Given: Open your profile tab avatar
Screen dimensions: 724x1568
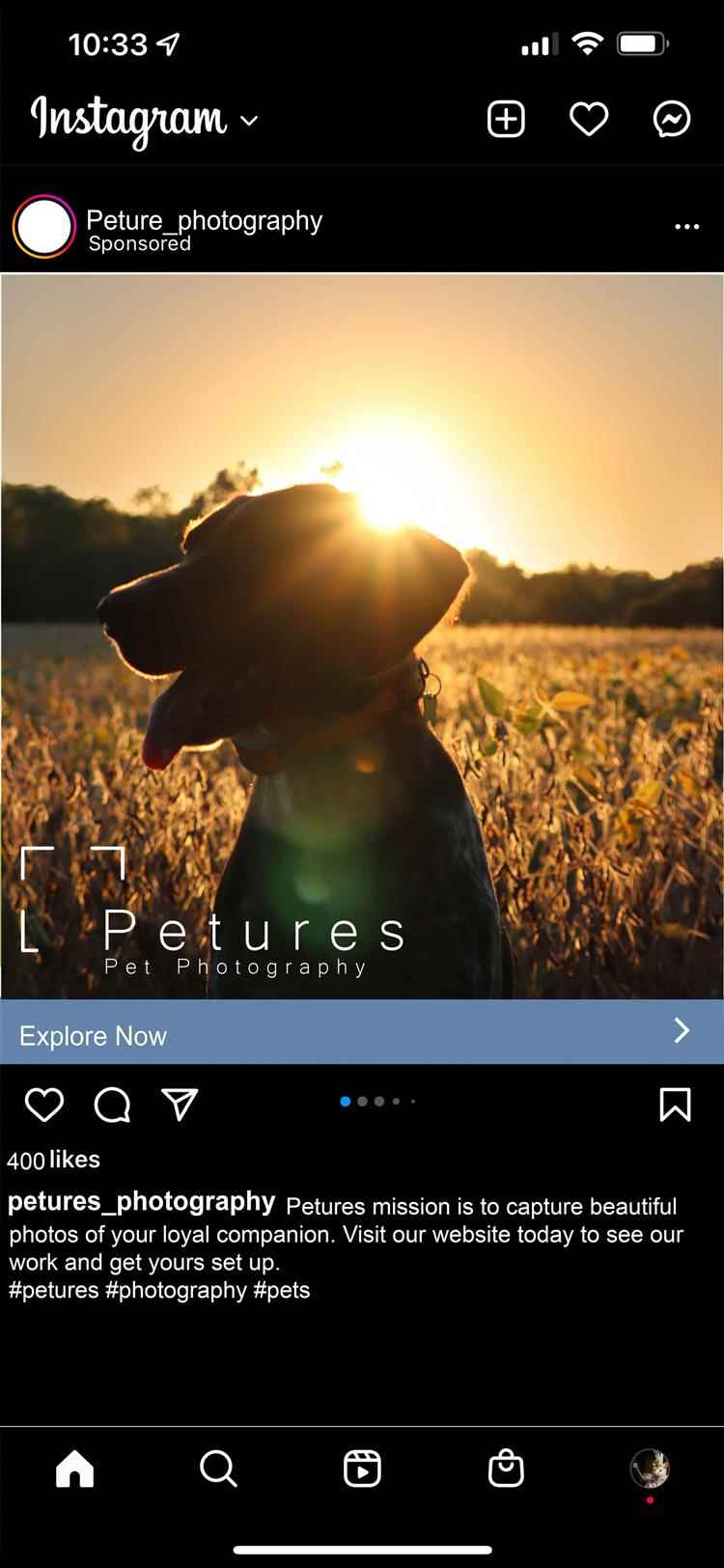Looking at the screenshot, I should point(650,1469).
